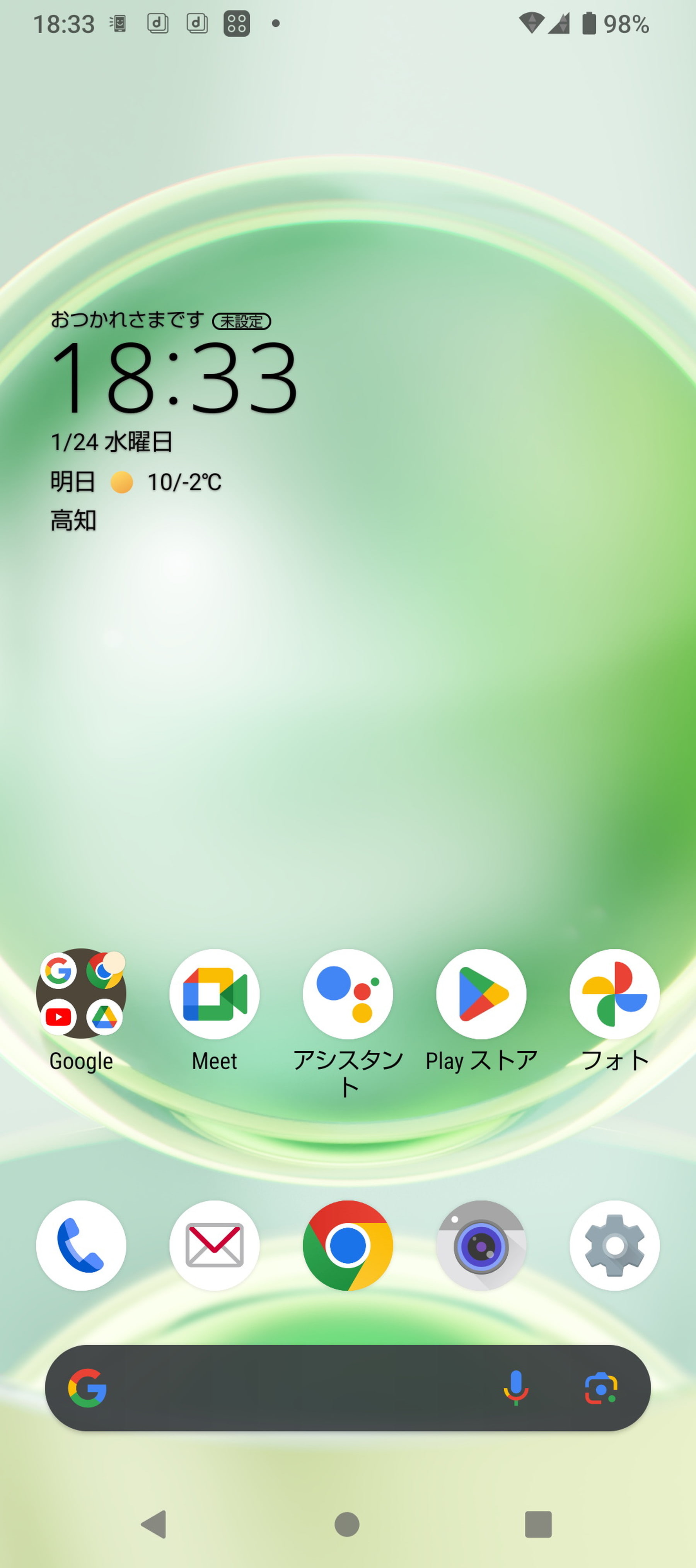Start a voice search with the mic icon
The image size is (696, 1568).
[x=517, y=1389]
